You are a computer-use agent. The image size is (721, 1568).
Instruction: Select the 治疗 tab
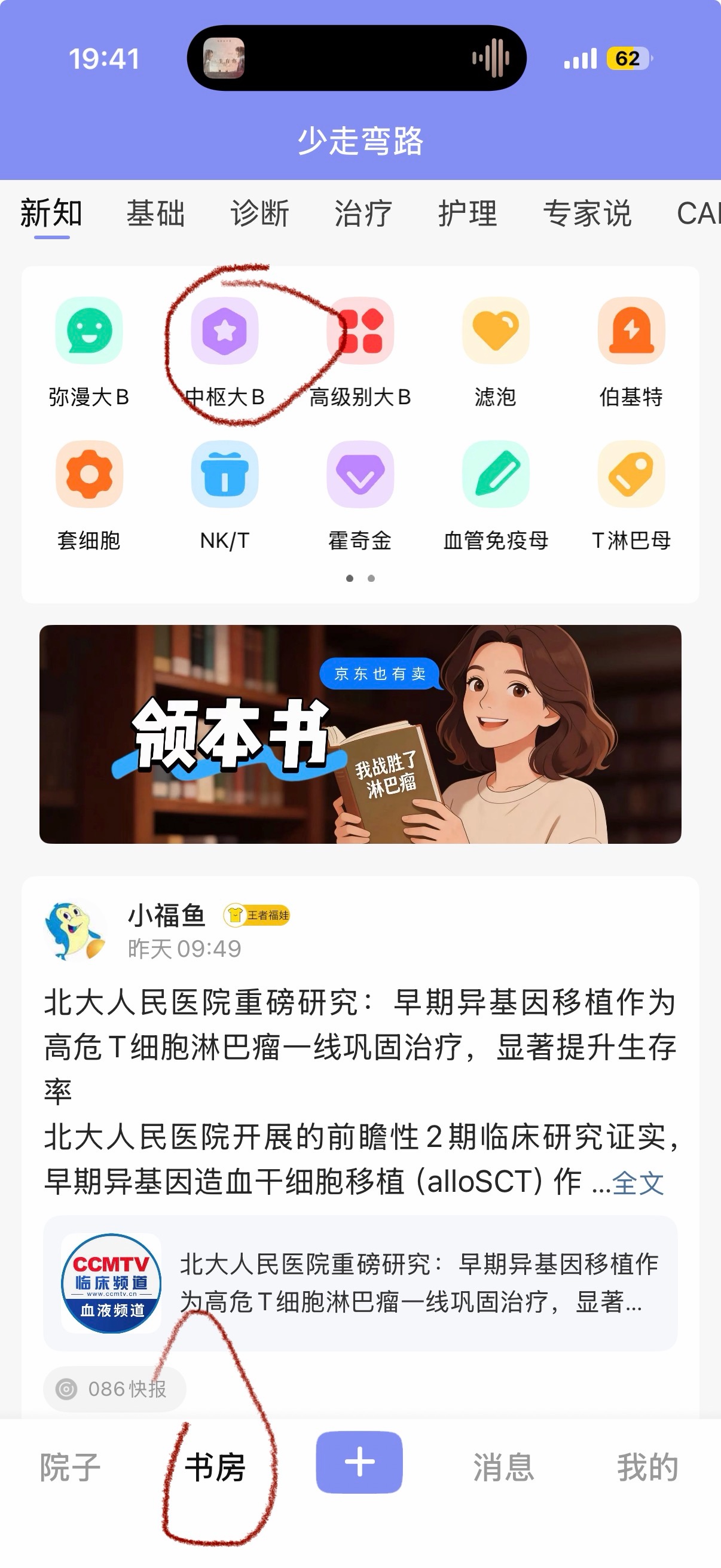click(x=363, y=213)
